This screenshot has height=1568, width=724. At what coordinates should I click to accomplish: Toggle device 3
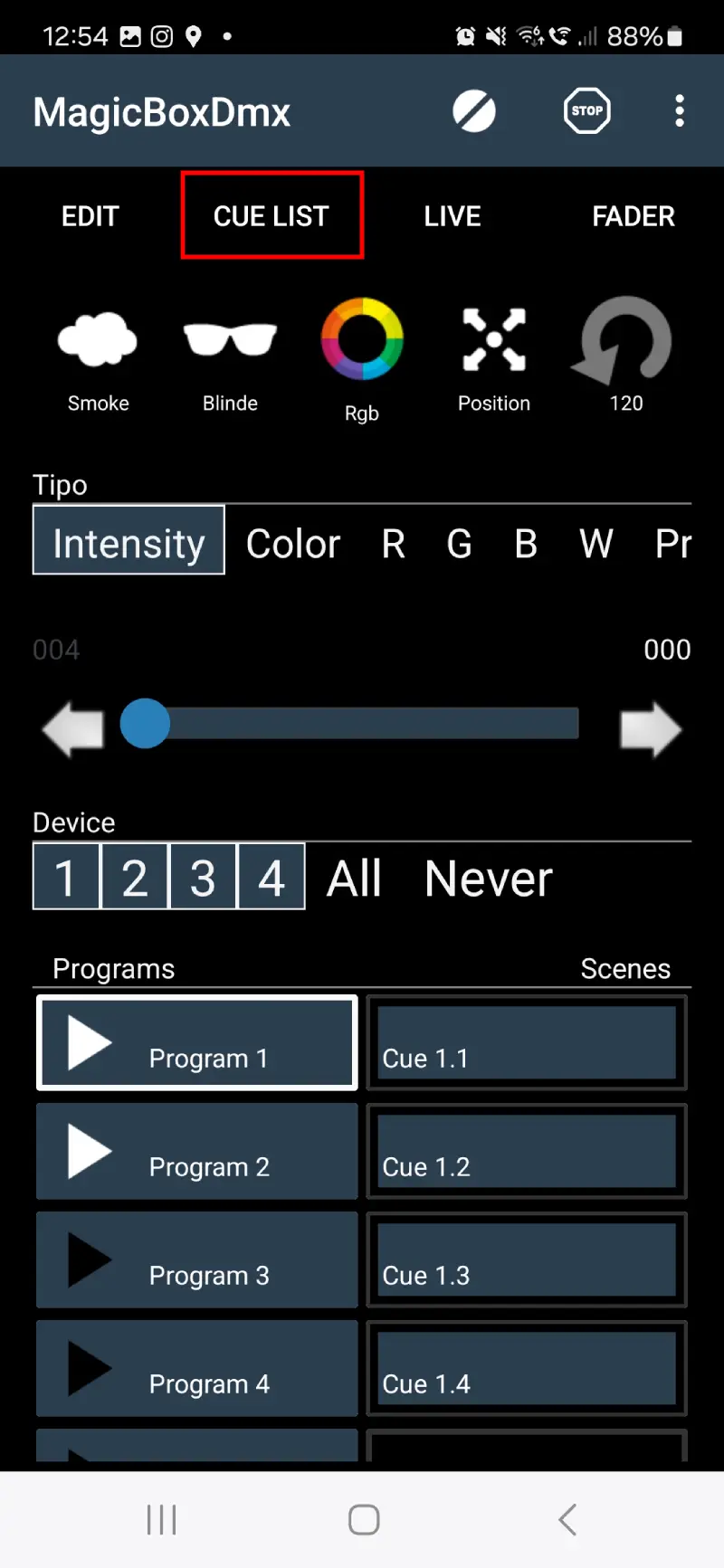[203, 877]
